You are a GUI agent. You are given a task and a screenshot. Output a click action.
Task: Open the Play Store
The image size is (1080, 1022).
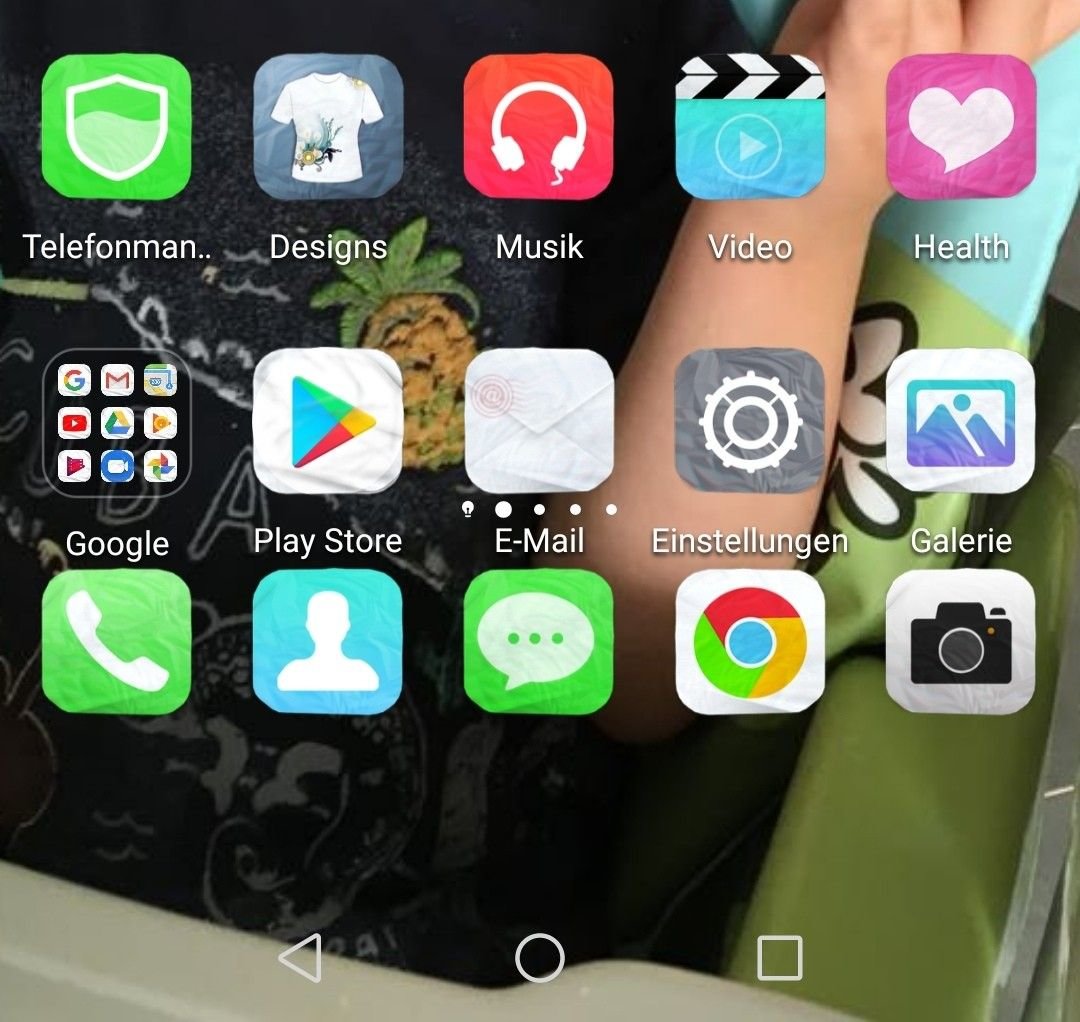pos(328,421)
